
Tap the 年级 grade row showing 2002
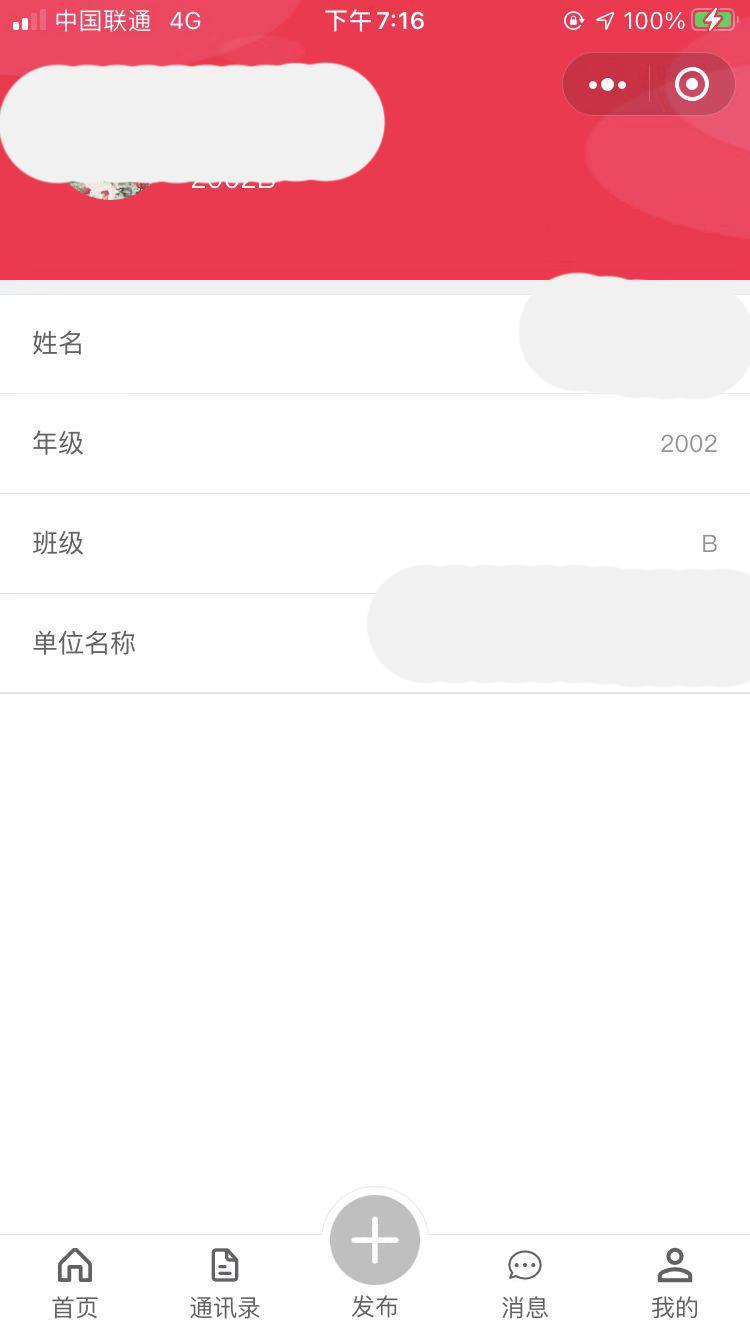click(x=375, y=443)
